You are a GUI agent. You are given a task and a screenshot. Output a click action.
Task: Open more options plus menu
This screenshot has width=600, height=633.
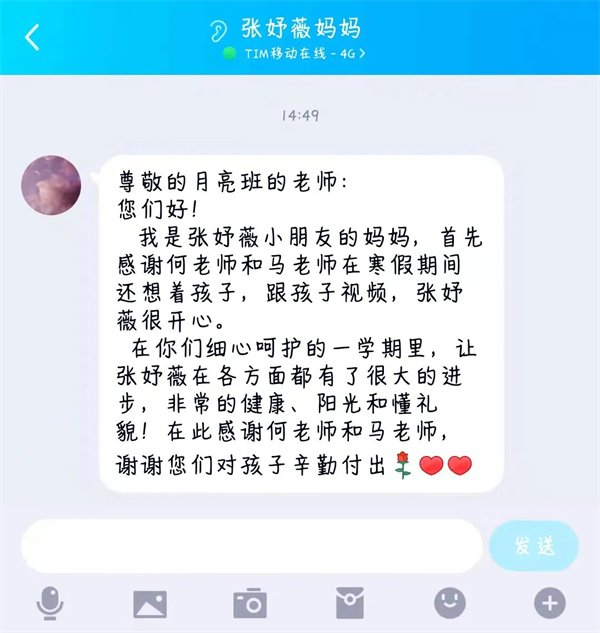(549, 602)
